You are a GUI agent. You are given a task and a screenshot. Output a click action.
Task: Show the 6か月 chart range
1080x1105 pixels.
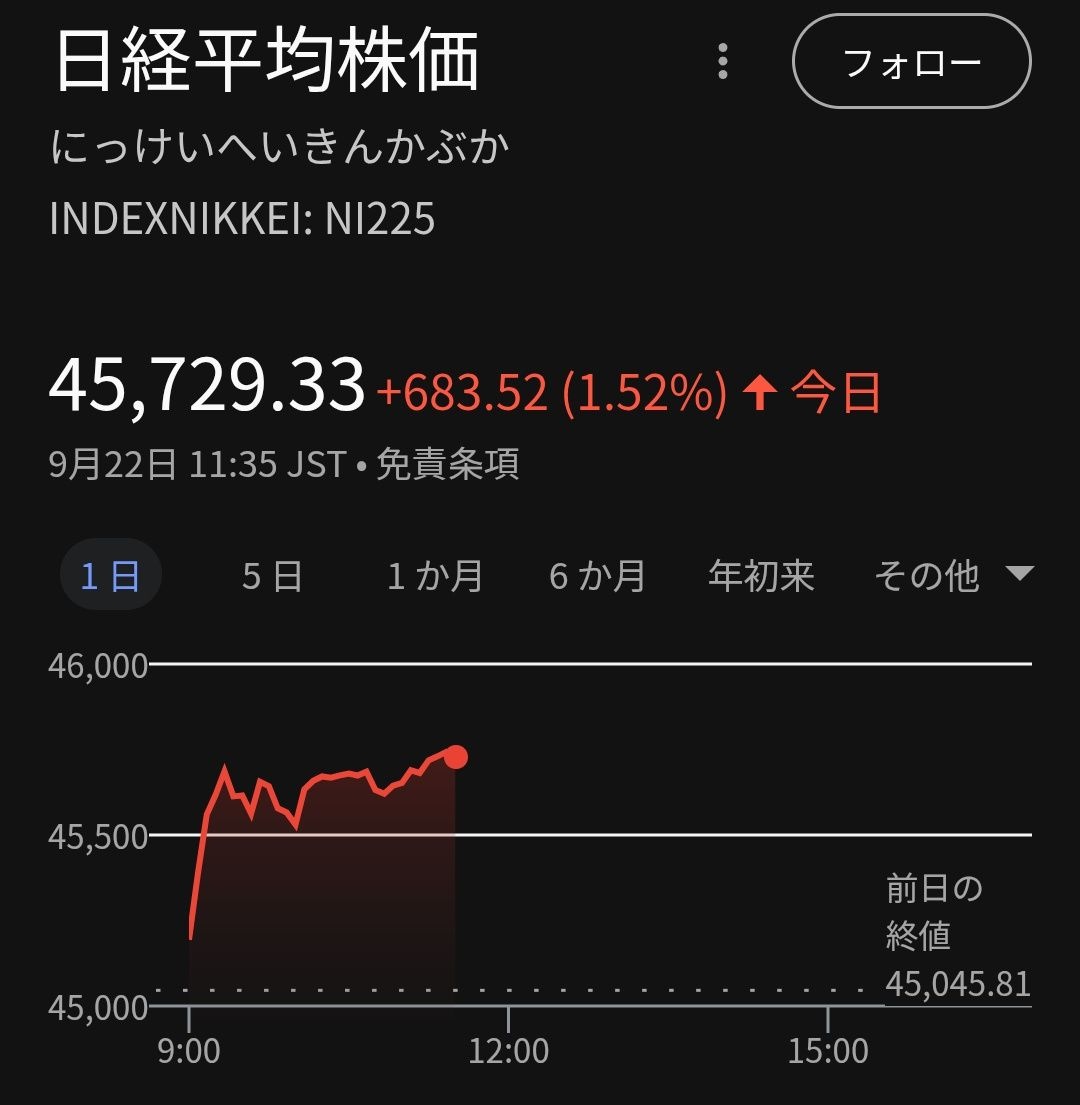597,576
